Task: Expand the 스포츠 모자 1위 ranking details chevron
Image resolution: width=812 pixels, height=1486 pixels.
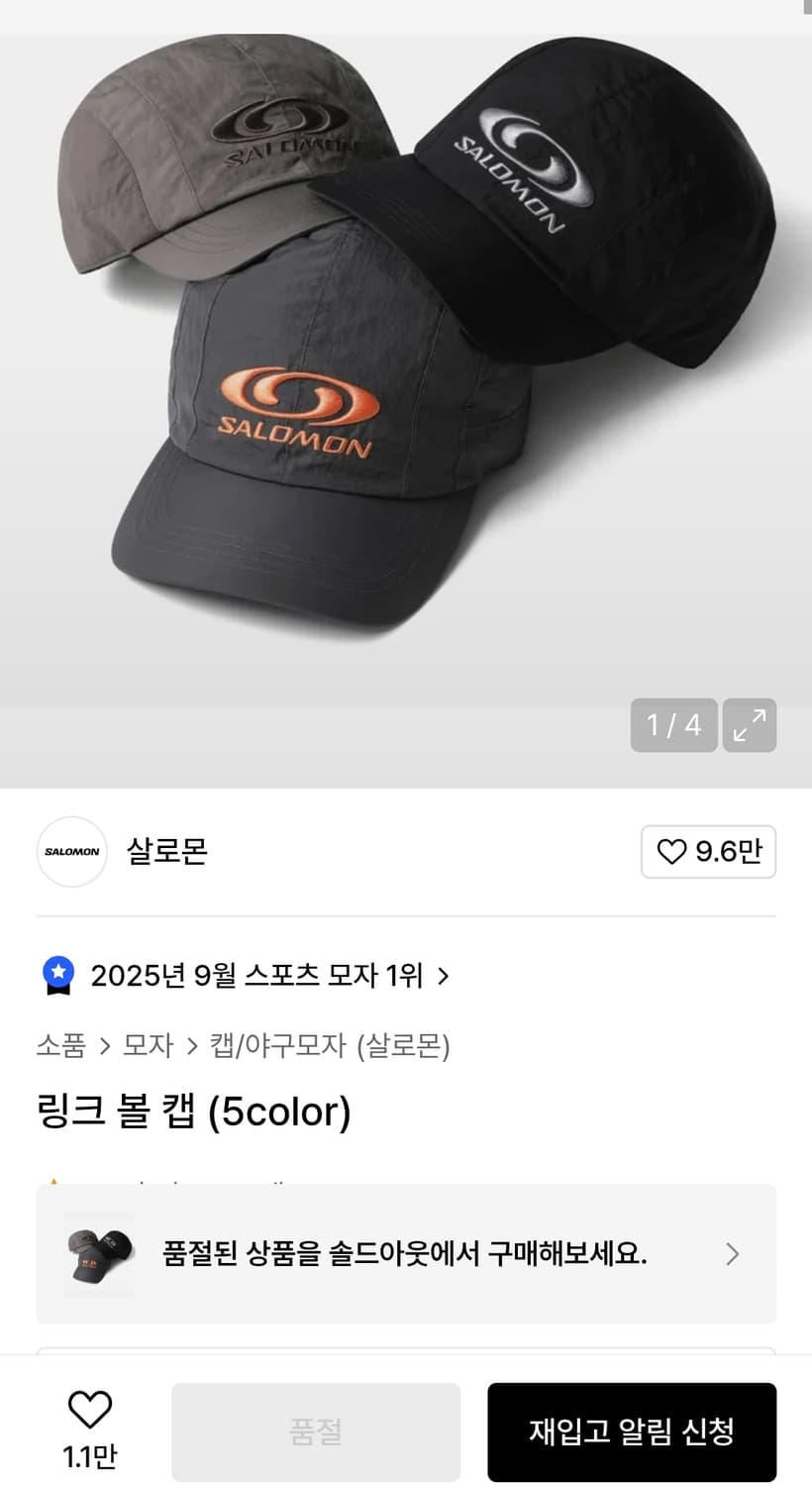Action: [446, 976]
